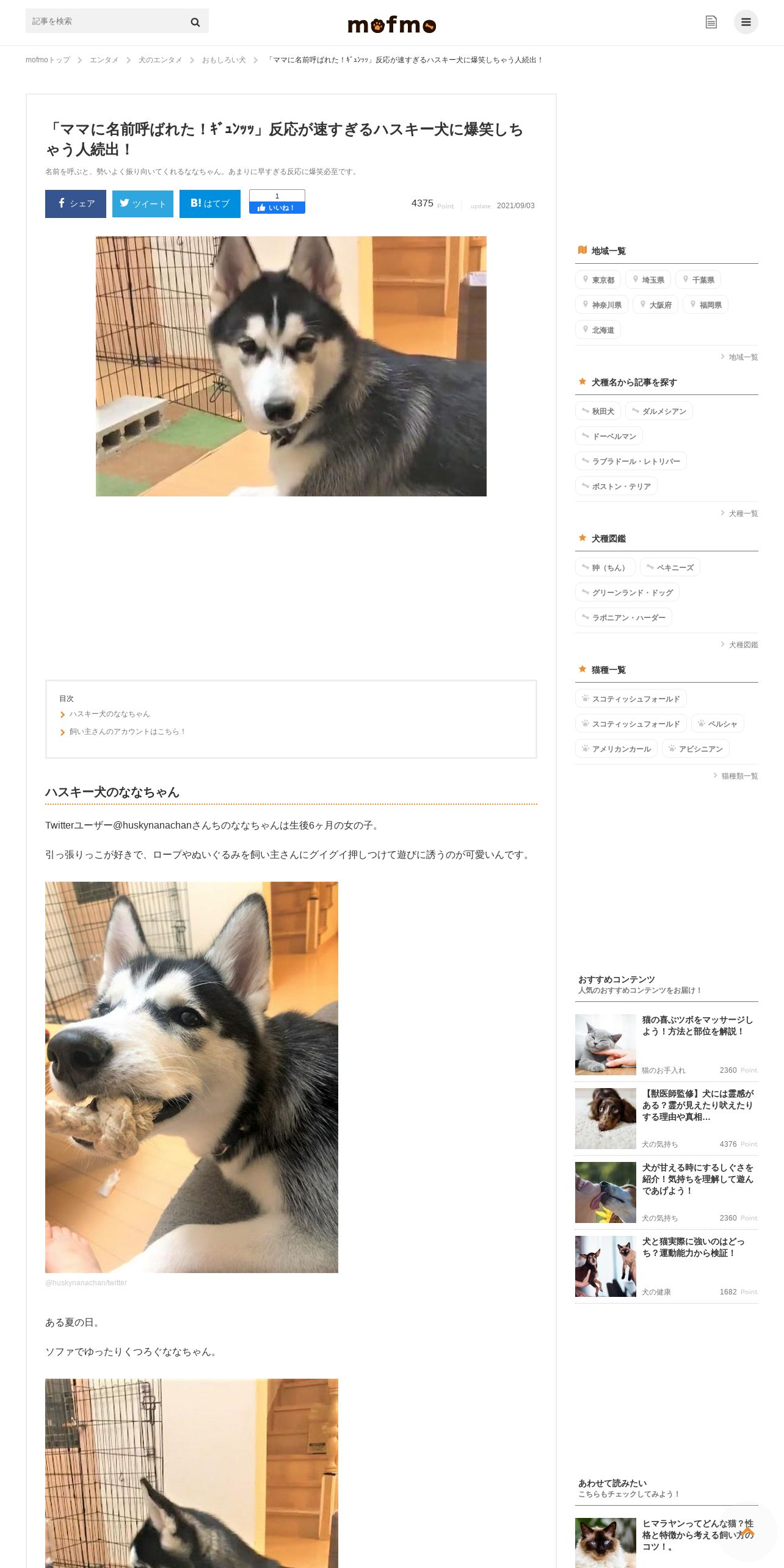784x1568 pixels.
Task: Select the 北海道 region chip
Action: click(x=598, y=330)
